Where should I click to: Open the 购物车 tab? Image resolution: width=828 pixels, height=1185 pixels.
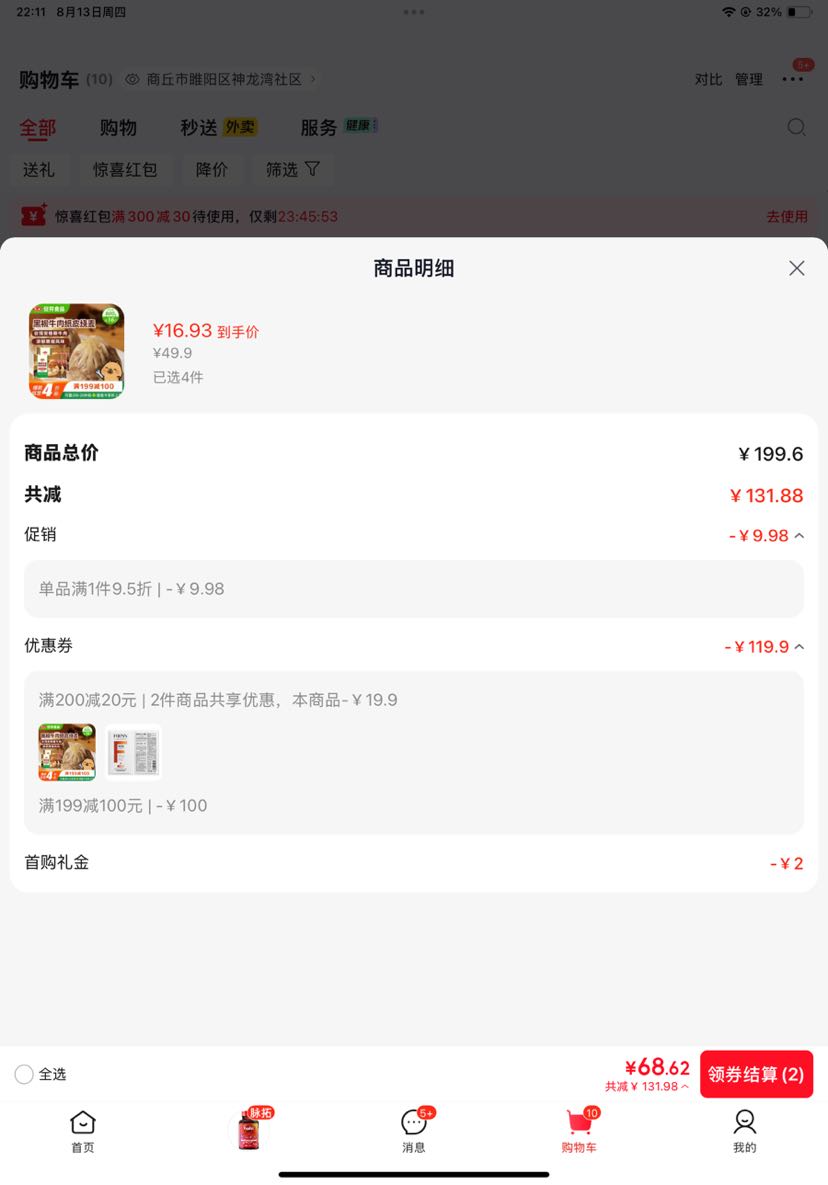[579, 1131]
